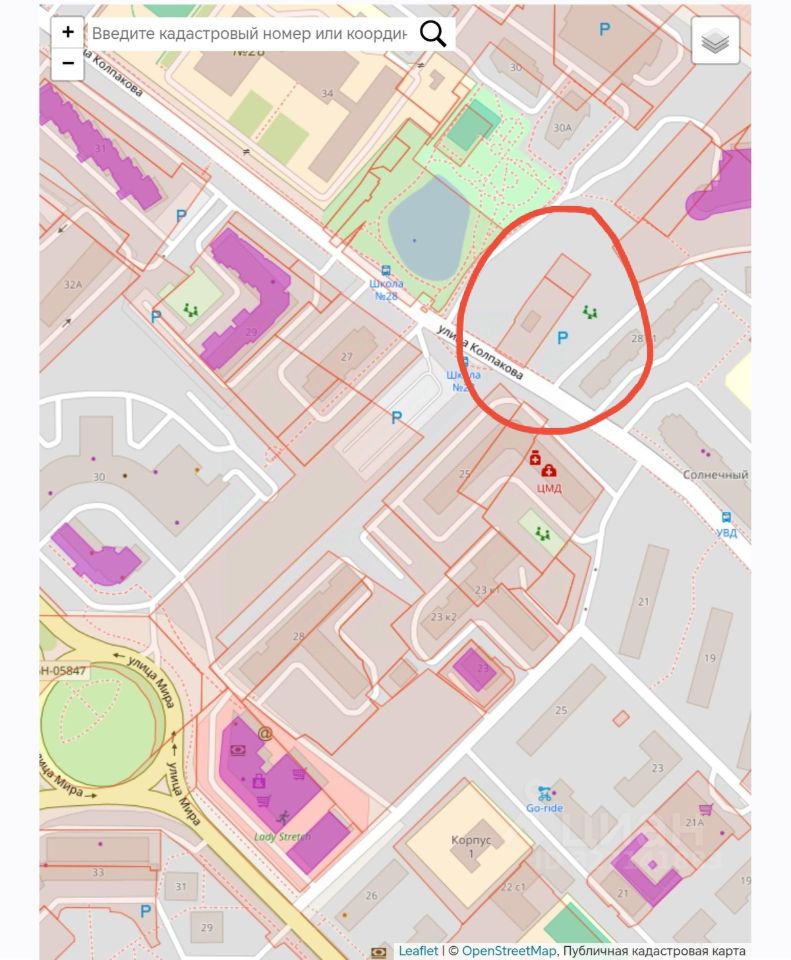This screenshot has width=791, height=960.
Task: Follow the OpenStreetMap attribution link
Action: click(x=508, y=951)
